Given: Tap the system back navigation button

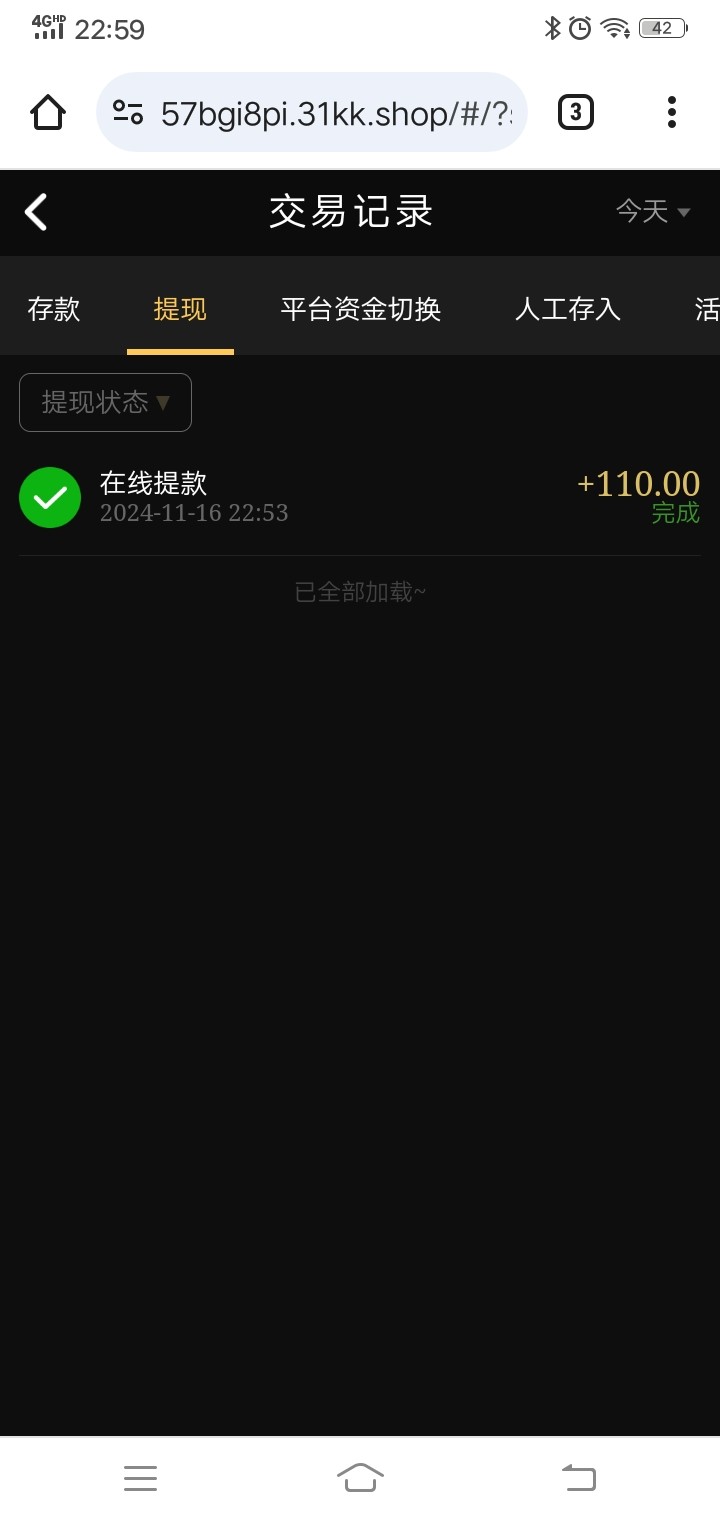Looking at the screenshot, I should [579, 1477].
